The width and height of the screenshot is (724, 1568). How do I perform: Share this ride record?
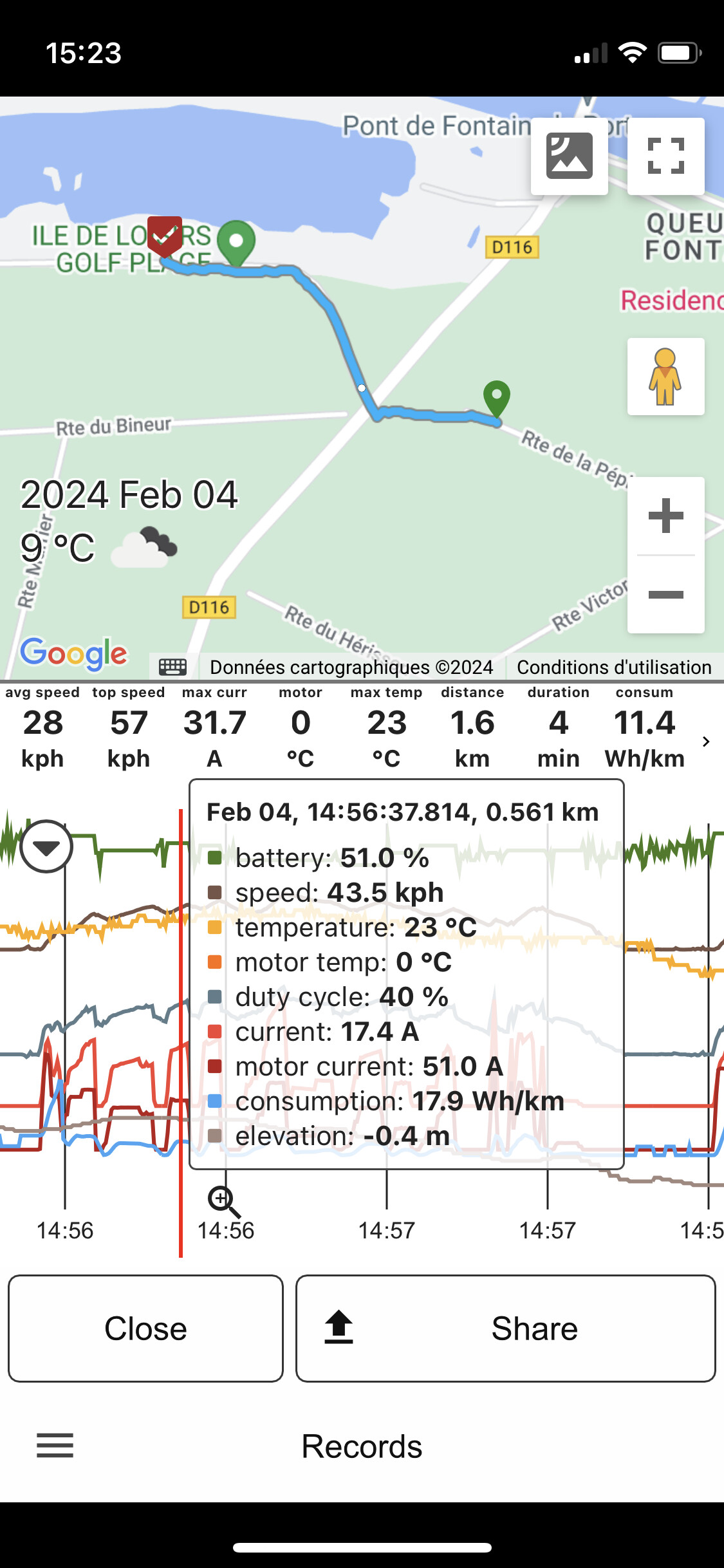(505, 1329)
